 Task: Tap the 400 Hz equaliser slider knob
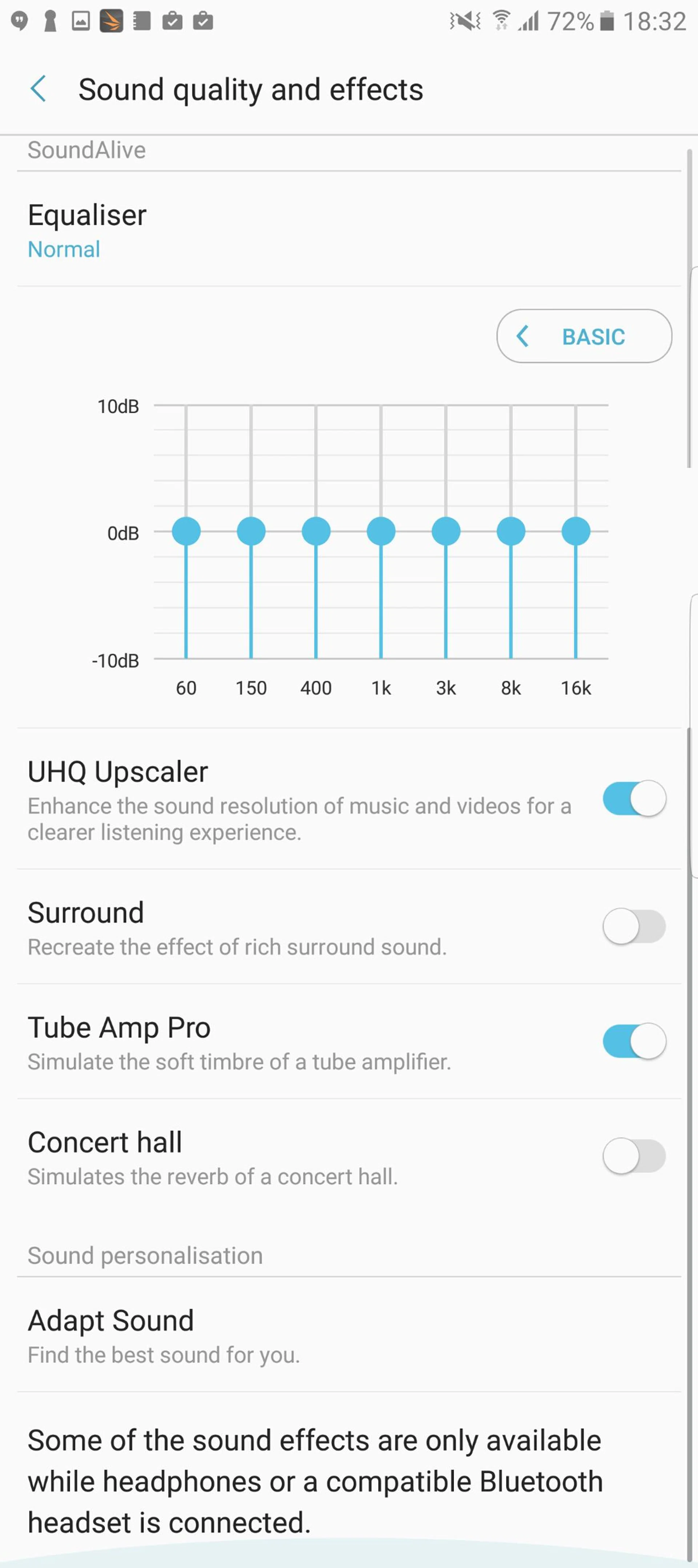tap(316, 531)
